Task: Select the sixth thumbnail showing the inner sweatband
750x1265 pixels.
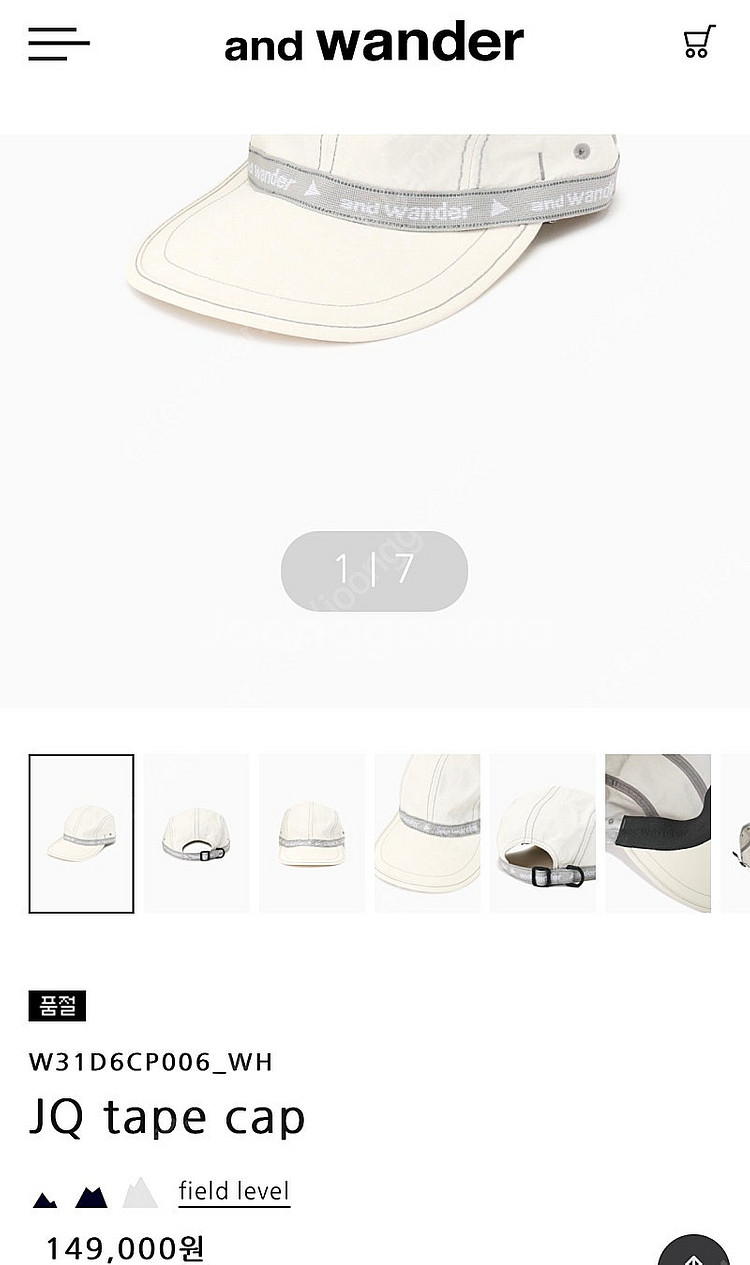Action: click(x=657, y=833)
